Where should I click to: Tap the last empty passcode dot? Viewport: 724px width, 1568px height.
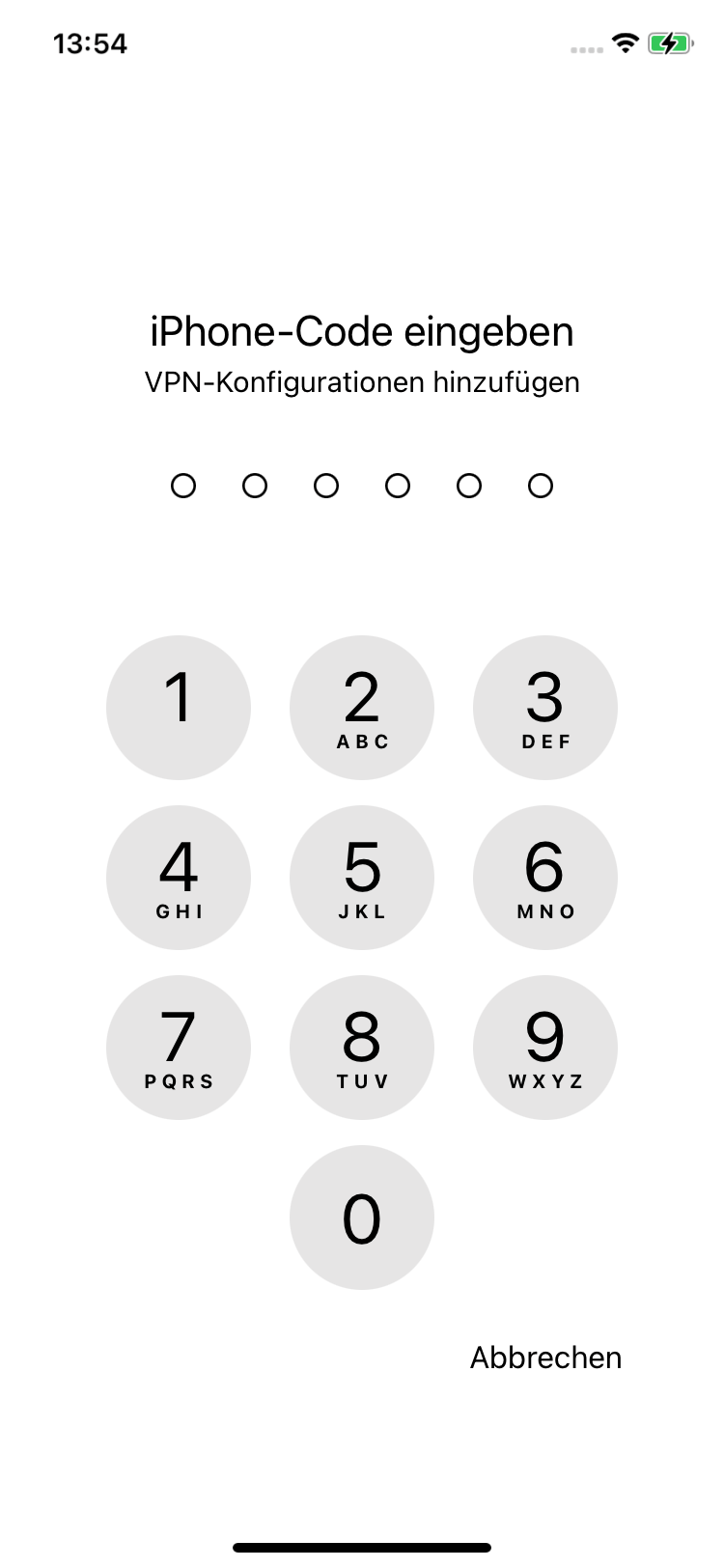tap(540, 486)
